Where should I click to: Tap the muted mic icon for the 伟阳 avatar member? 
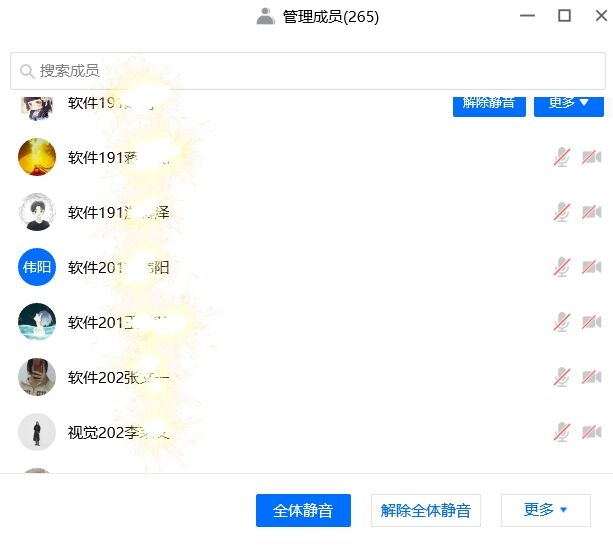(562, 267)
